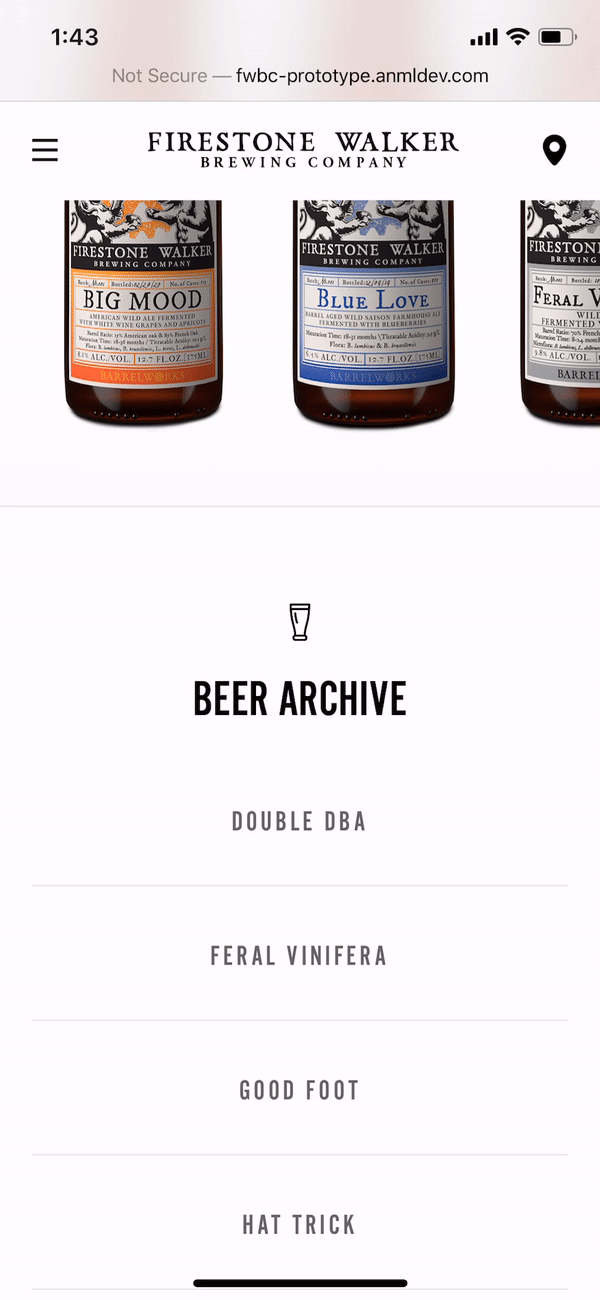Open Double DBA in the archive

(299, 822)
